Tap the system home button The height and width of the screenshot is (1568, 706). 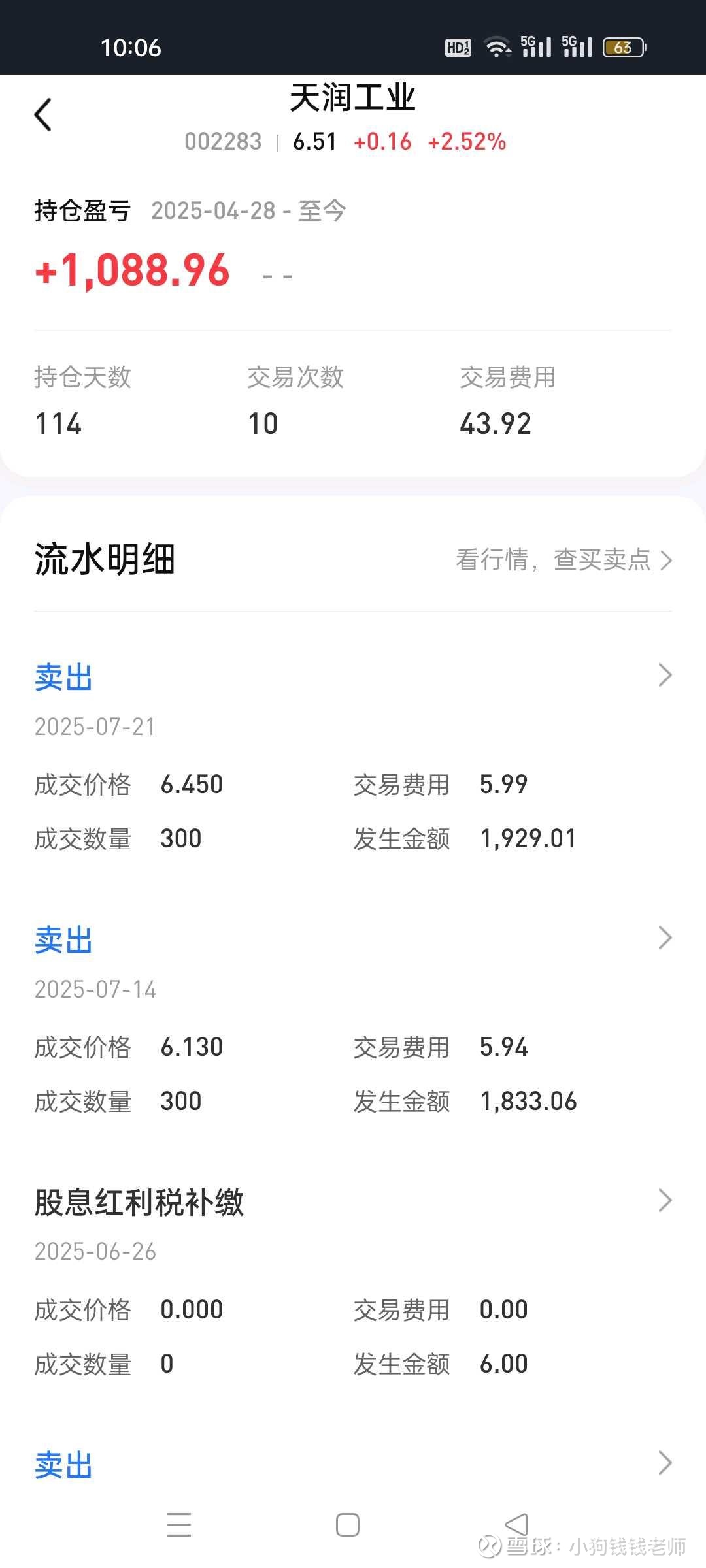348,1525
